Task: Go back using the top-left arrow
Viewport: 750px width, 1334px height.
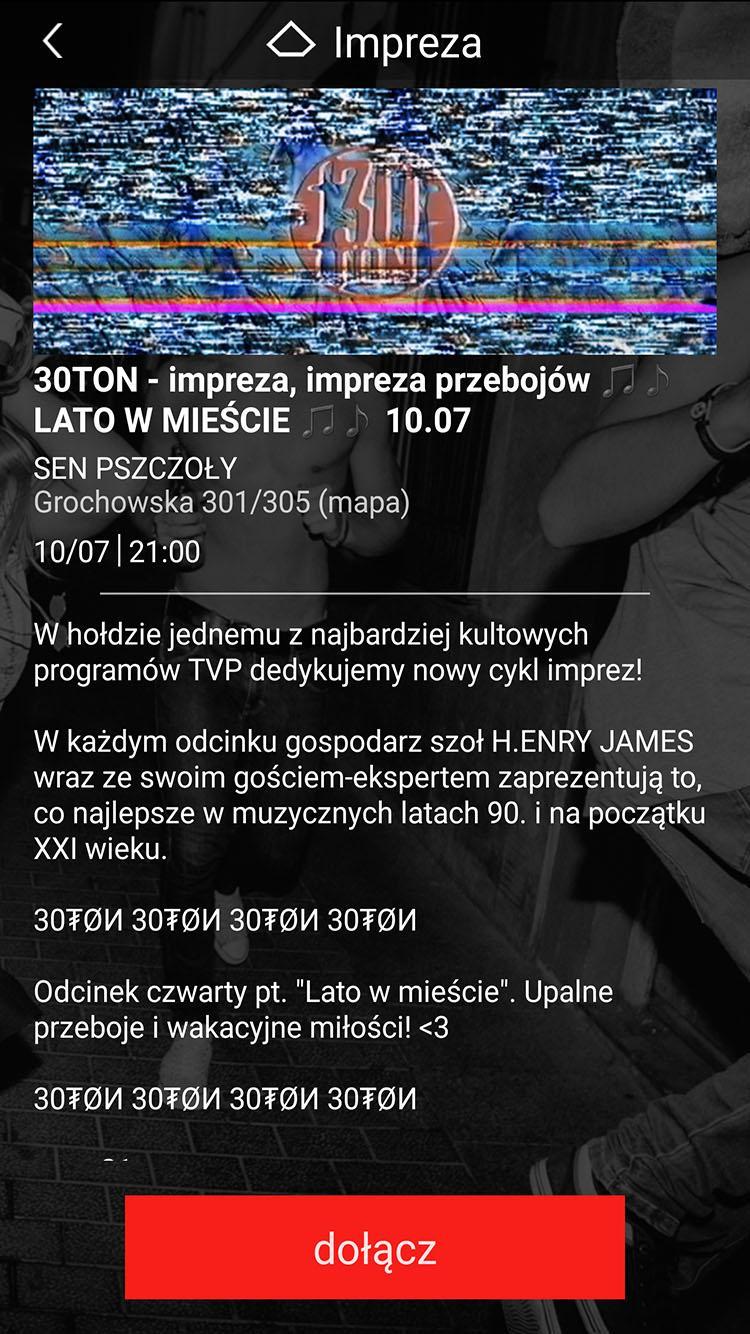Action: click(53, 42)
